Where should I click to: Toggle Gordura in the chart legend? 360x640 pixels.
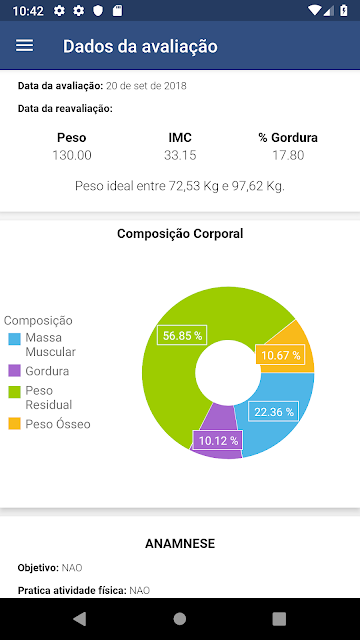point(39,371)
